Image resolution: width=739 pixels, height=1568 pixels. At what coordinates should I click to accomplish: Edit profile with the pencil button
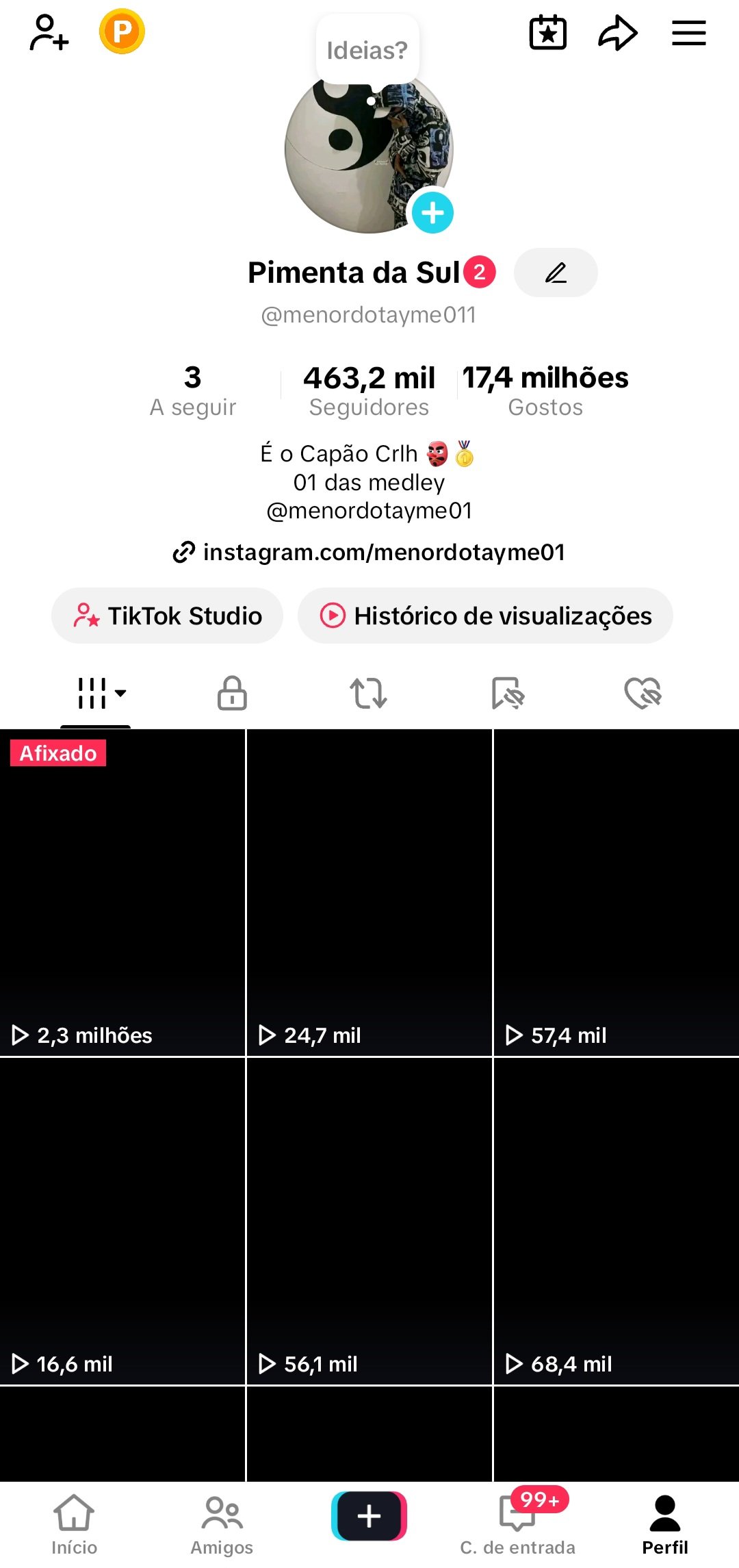[556, 273]
